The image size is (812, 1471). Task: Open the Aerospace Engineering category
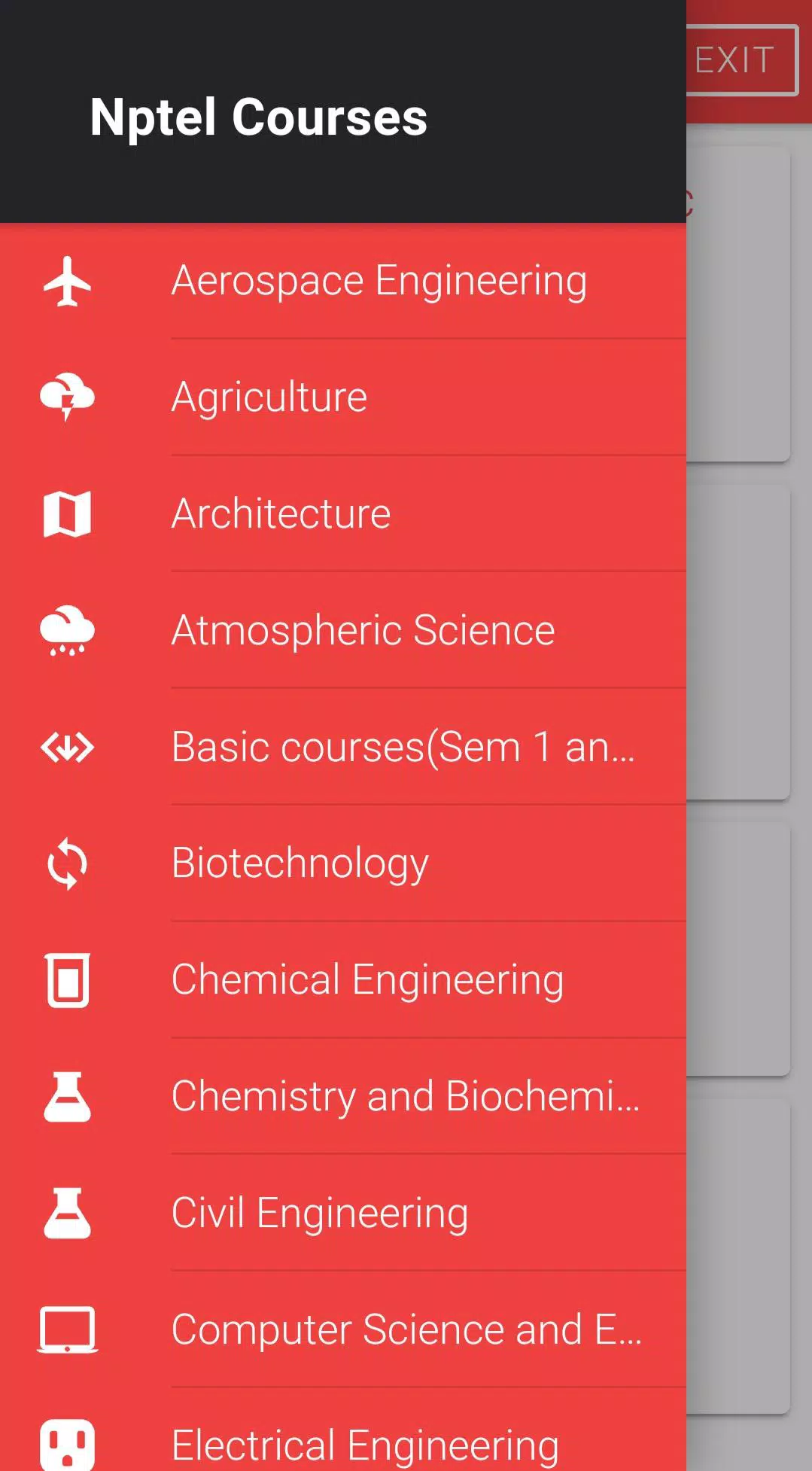379,282
